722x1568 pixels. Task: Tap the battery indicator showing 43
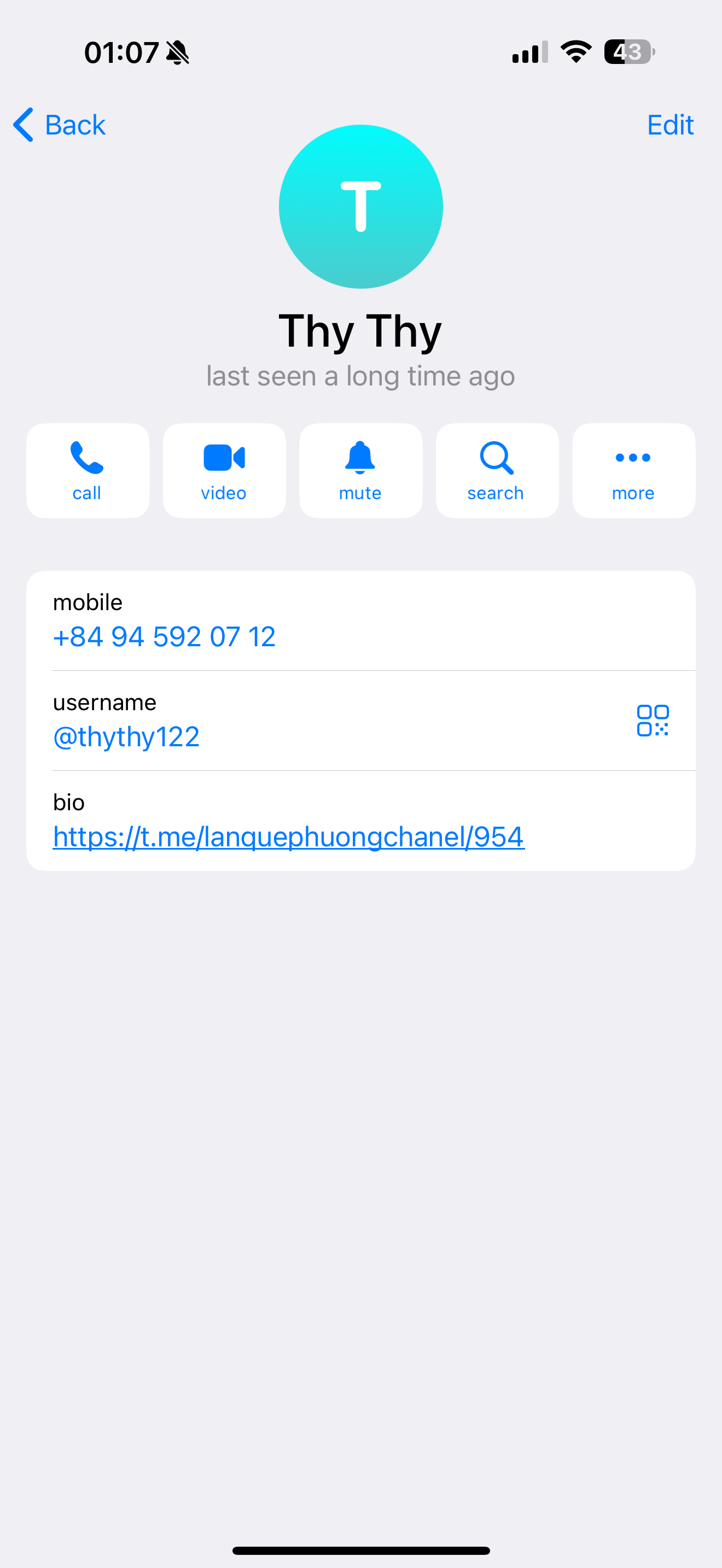tap(628, 52)
